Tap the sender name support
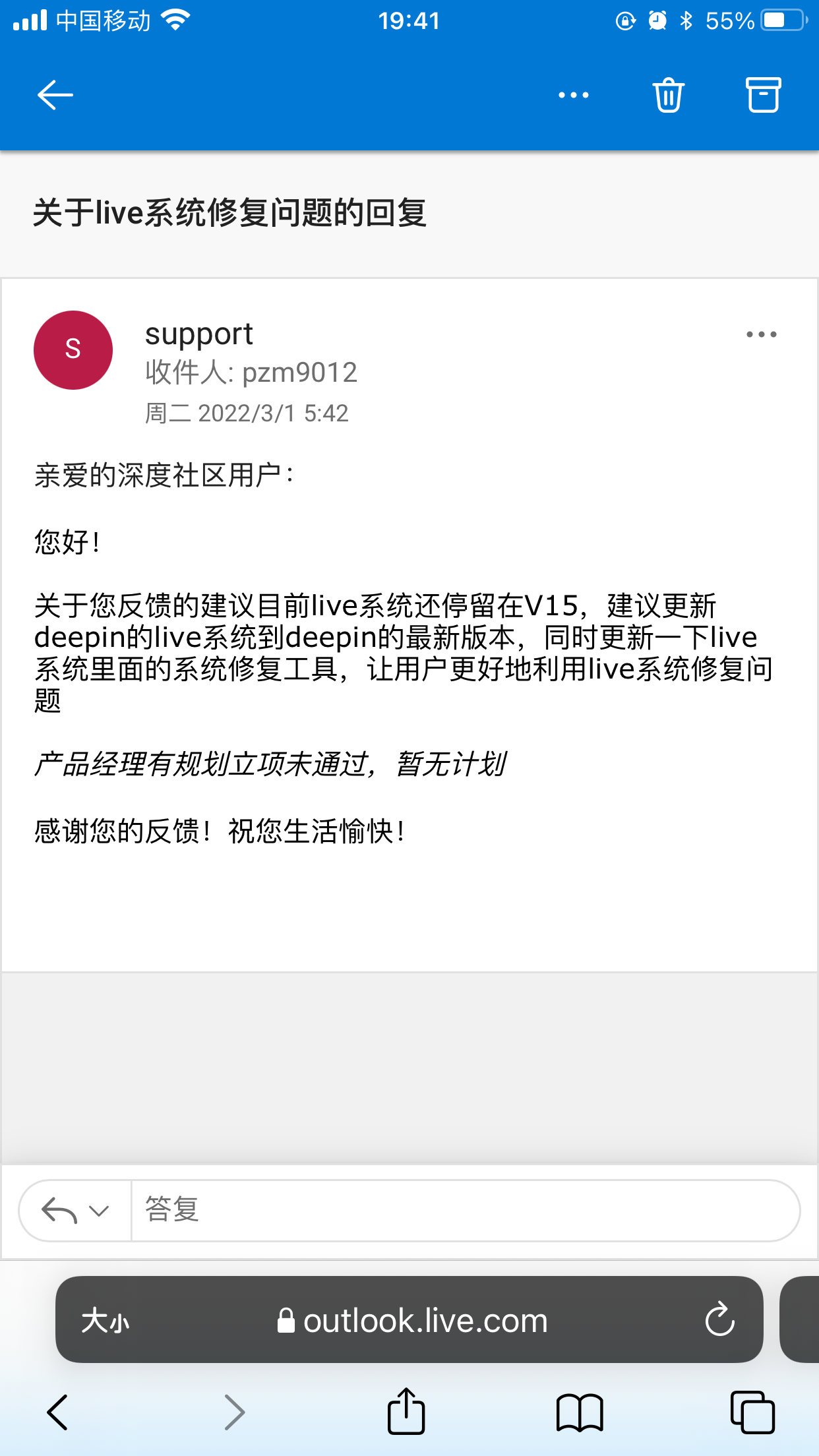Image resolution: width=819 pixels, height=1456 pixels. (198, 333)
